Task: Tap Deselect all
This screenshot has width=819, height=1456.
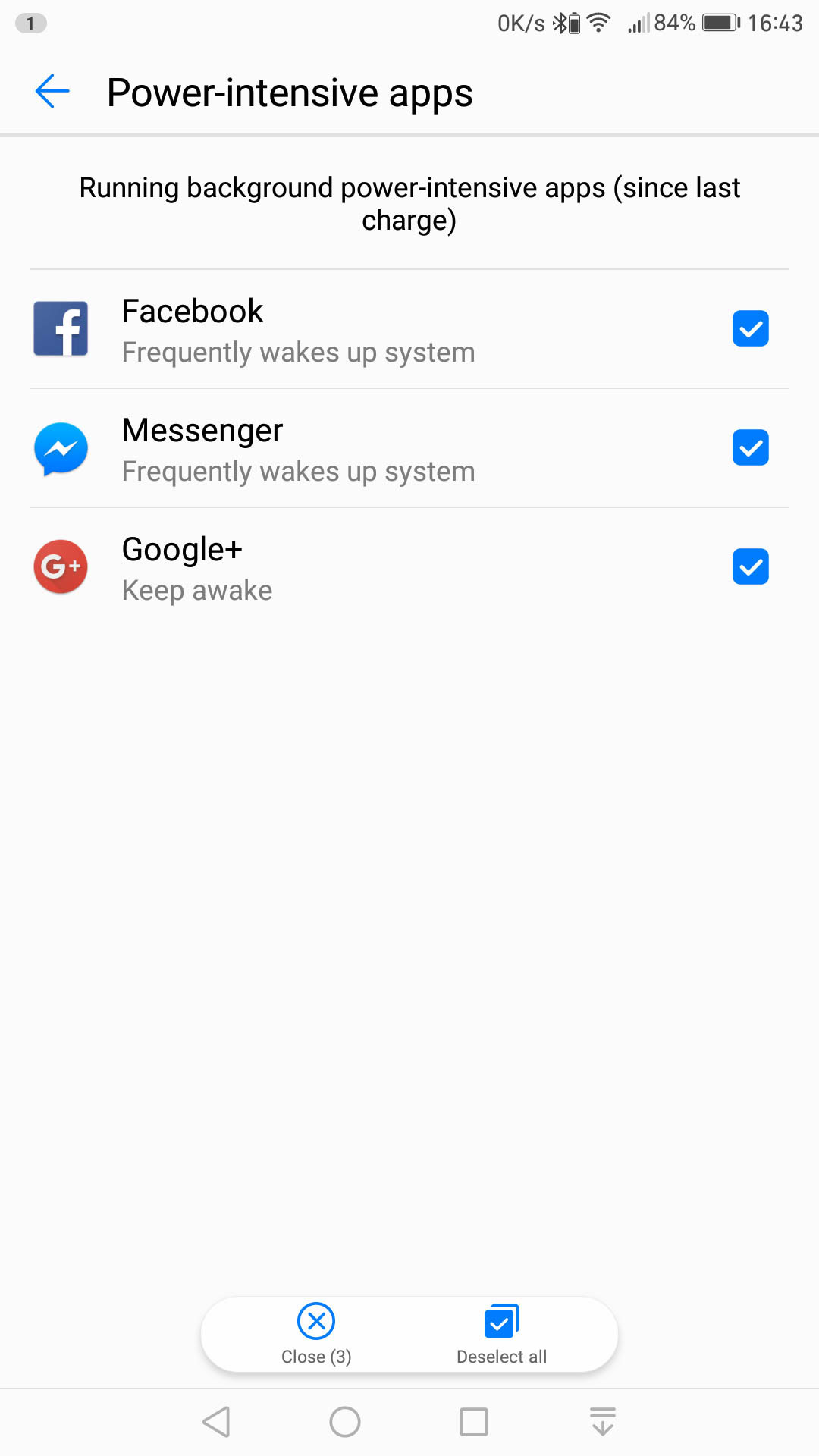Action: click(x=501, y=1333)
